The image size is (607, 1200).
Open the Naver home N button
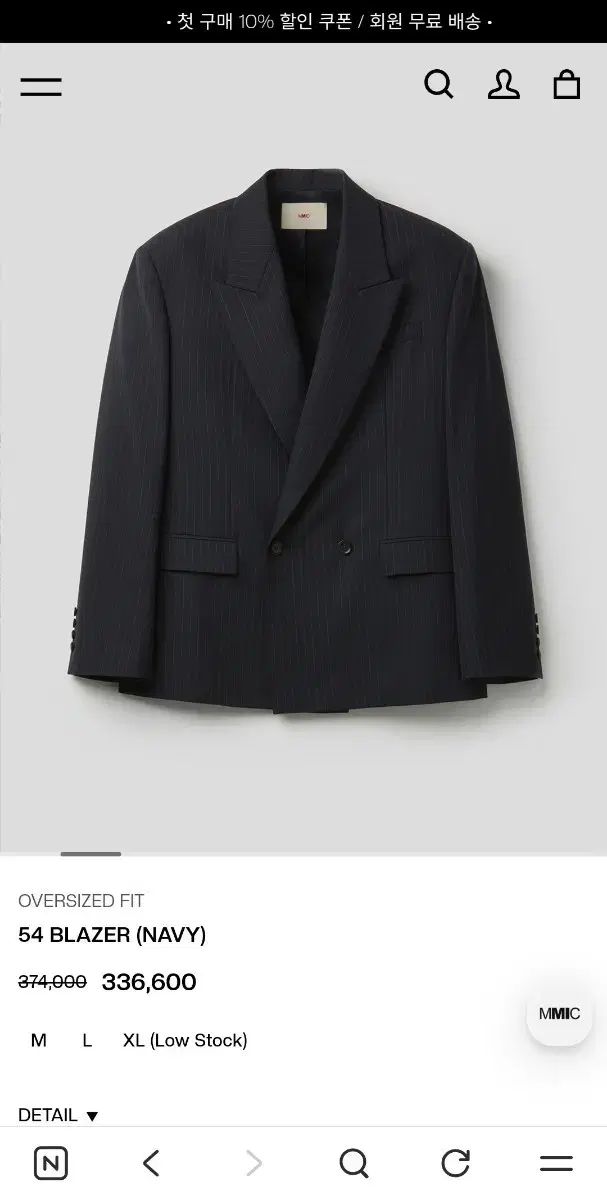point(51,1163)
